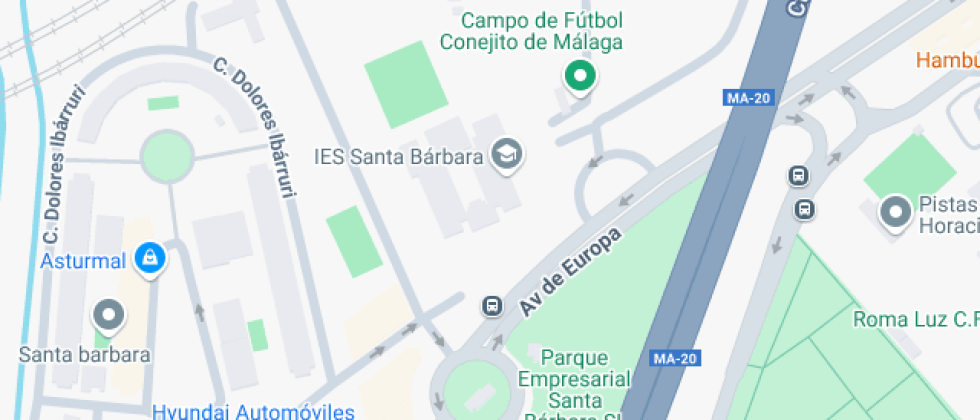Tap the Campo de Fútbol Conejito de Málaga pin
This screenshot has width=980, height=420.
point(581,78)
